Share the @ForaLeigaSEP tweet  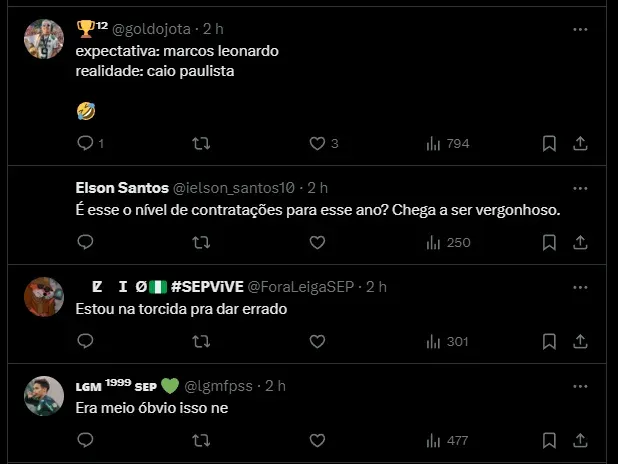(x=580, y=341)
